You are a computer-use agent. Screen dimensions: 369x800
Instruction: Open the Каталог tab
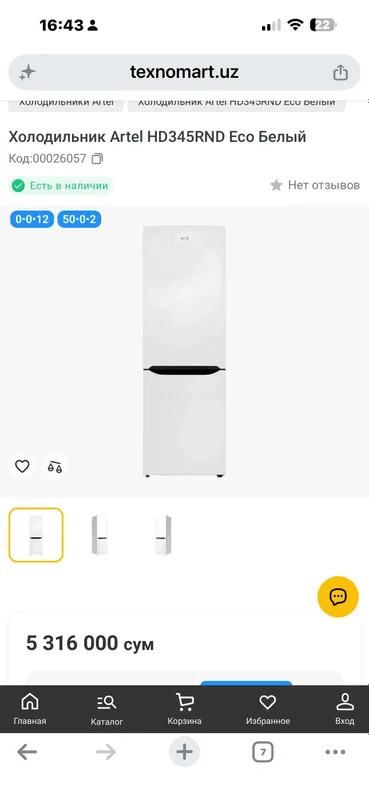tap(107, 709)
